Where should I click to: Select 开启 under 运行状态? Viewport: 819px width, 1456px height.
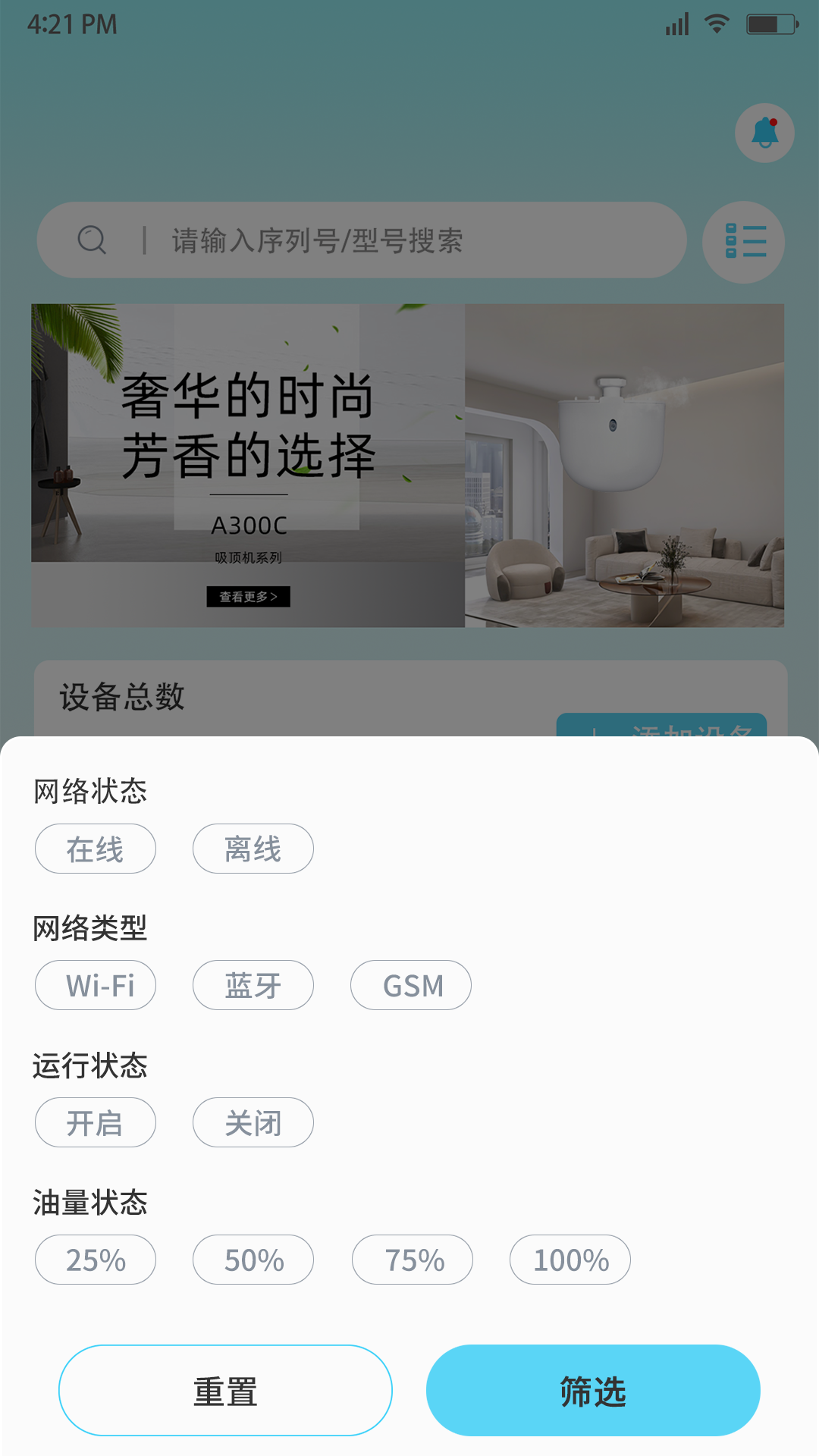(x=95, y=1122)
